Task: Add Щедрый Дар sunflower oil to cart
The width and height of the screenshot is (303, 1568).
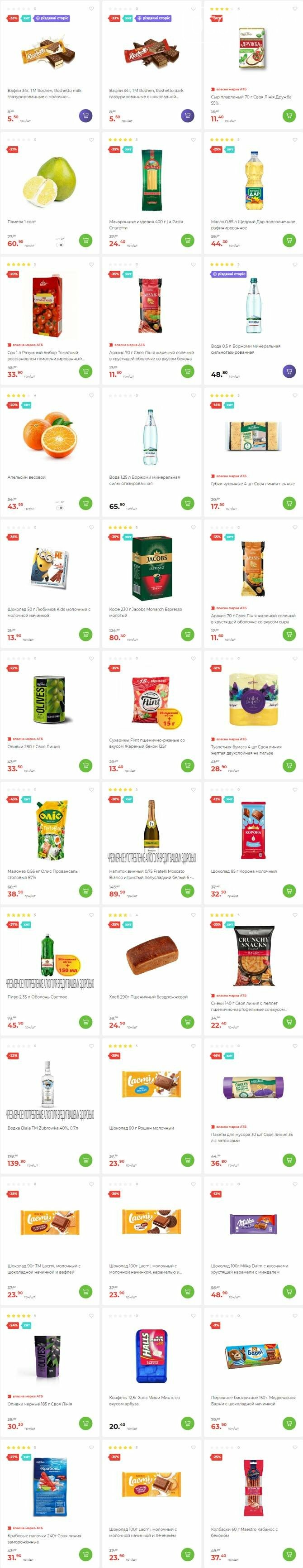Action: click(x=289, y=240)
